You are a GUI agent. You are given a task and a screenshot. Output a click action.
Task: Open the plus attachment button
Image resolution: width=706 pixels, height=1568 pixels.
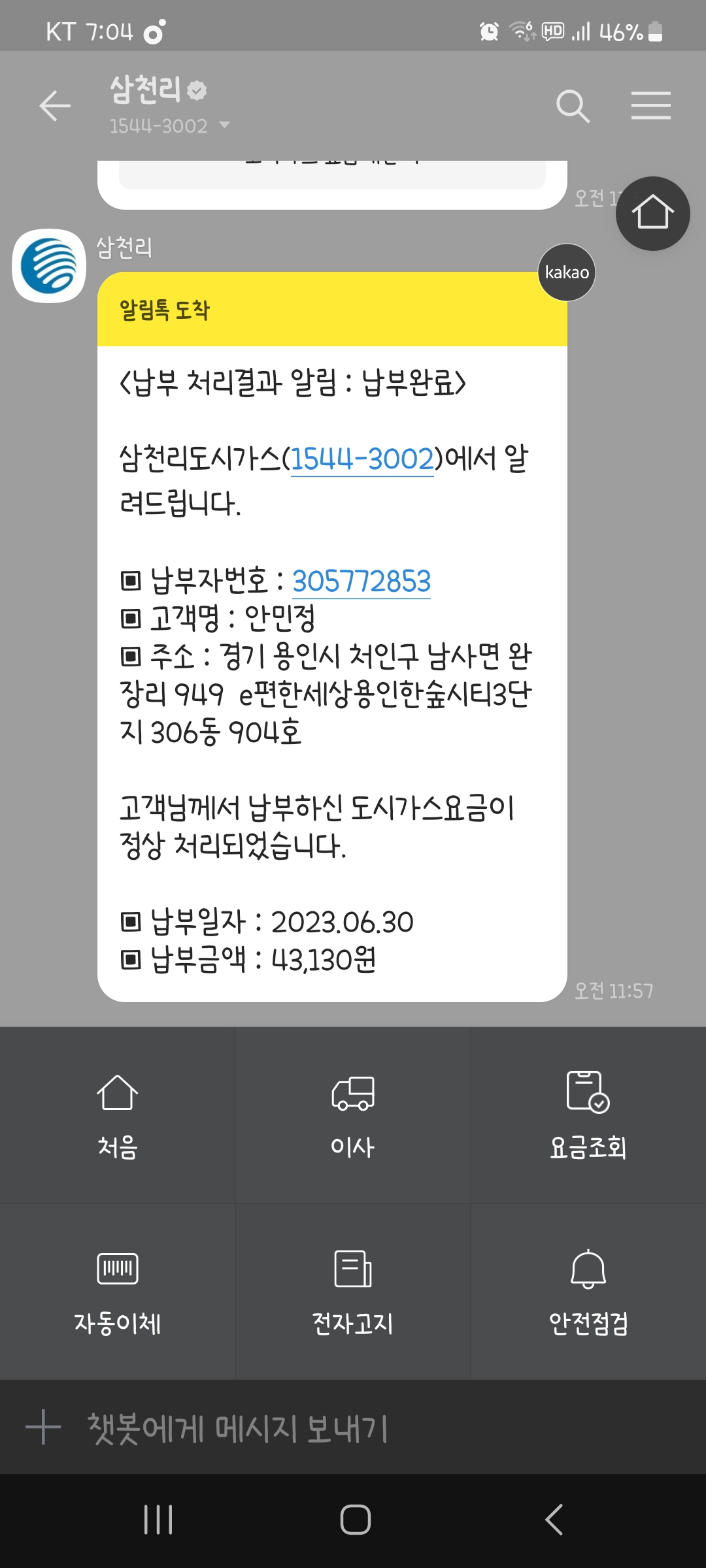pos(43,1428)
